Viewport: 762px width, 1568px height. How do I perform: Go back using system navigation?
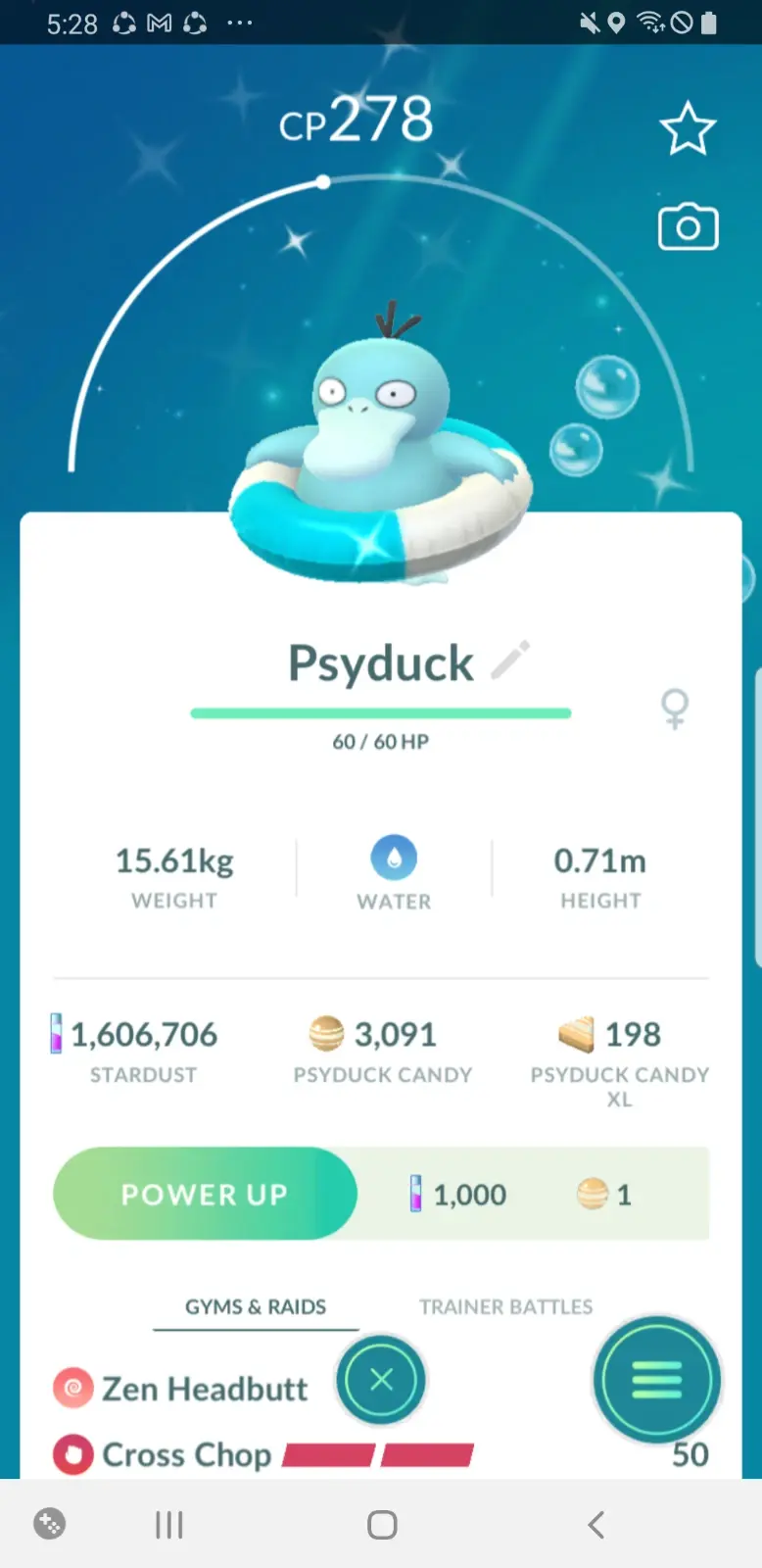tap(595, 1524)
